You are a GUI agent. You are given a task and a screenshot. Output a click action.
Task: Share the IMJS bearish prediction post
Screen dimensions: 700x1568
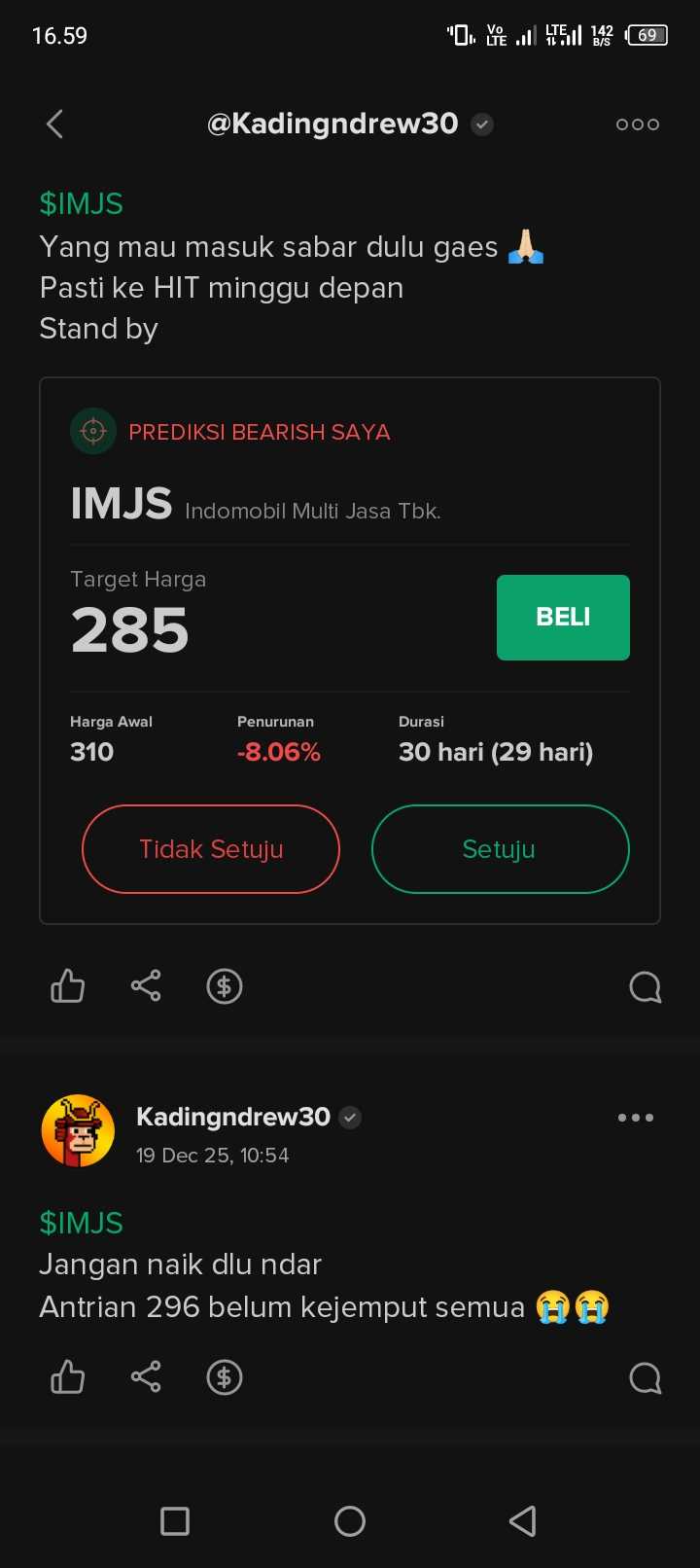(146, 986)
